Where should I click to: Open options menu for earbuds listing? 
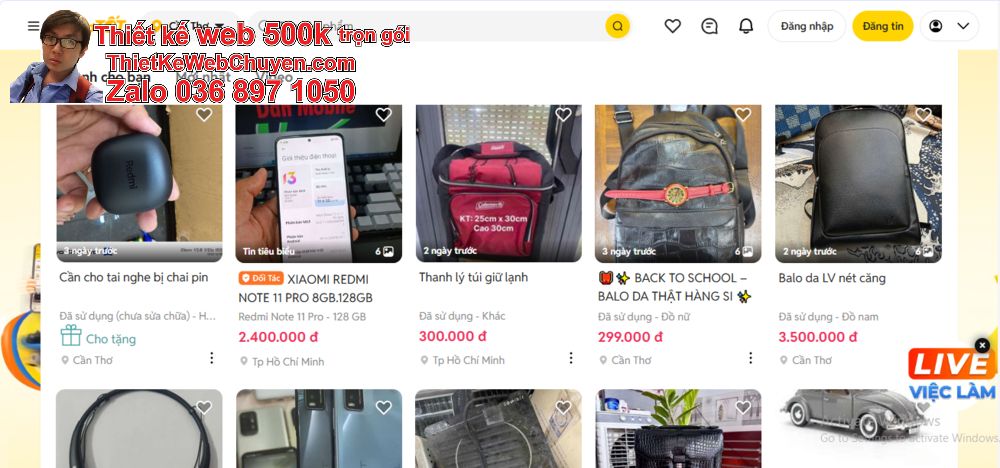[211, 358]
